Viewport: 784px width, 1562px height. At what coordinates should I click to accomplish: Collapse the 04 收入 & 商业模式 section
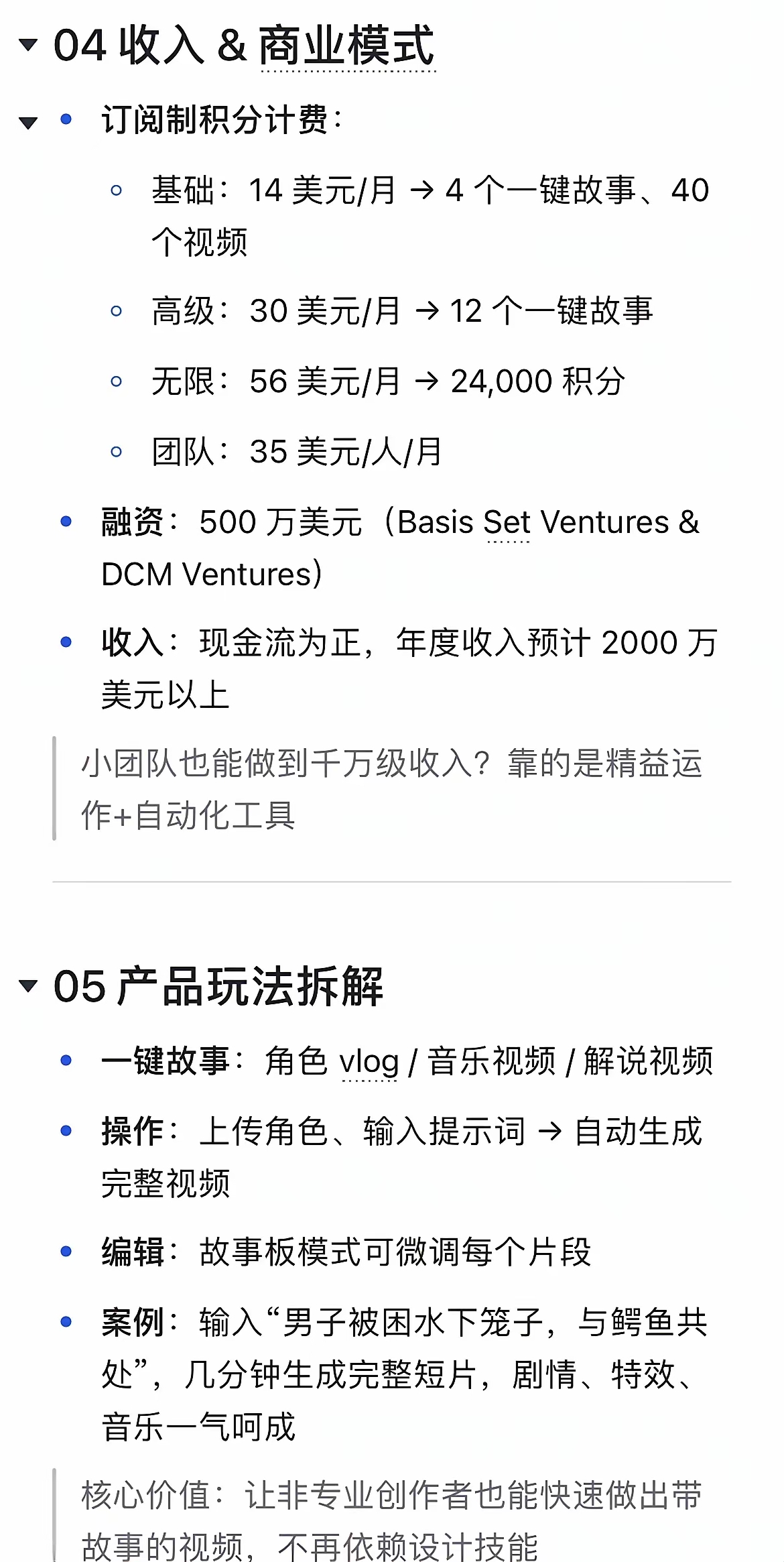pos(28,46)
